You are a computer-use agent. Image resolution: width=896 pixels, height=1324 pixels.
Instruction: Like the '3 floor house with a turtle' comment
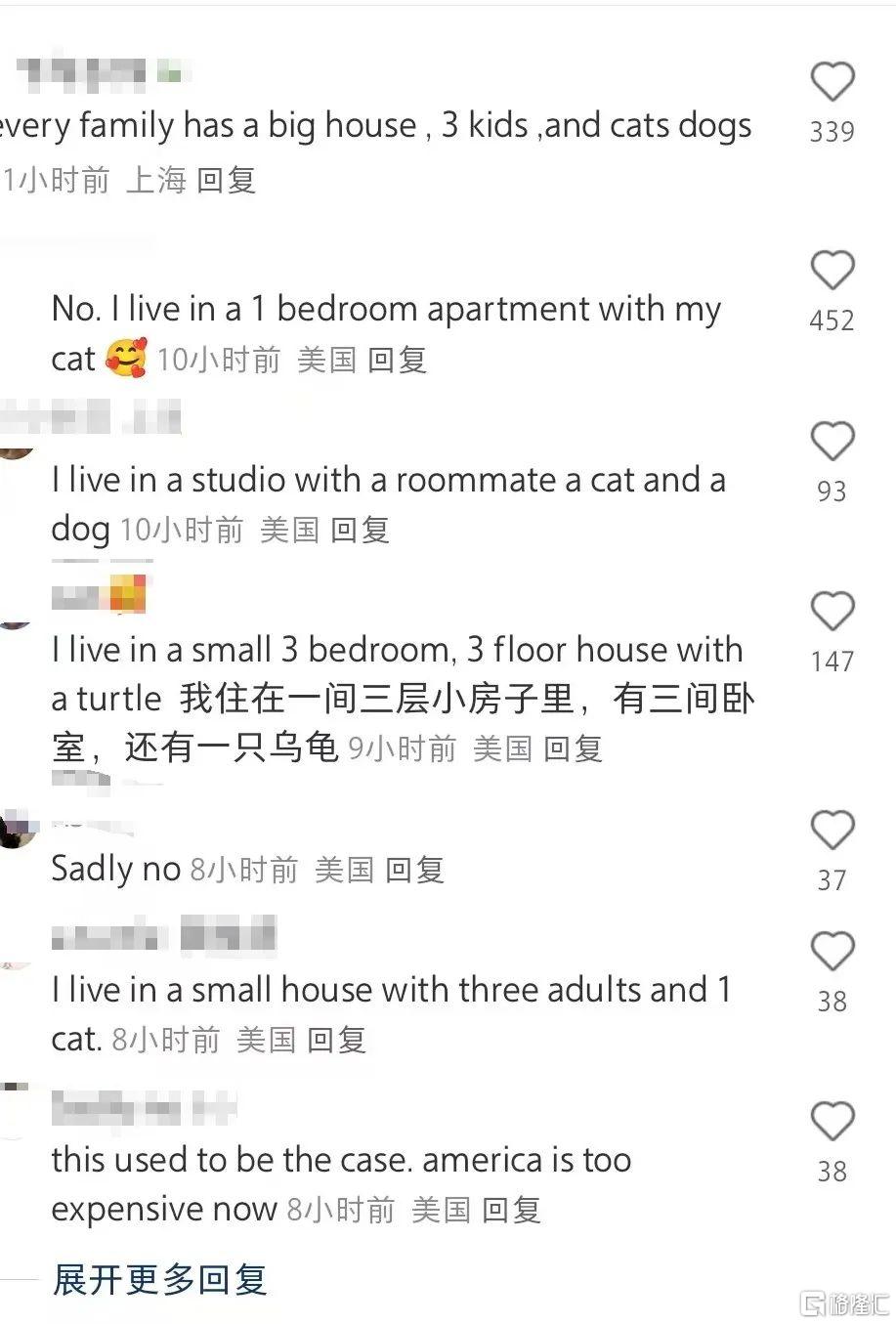pyautogui.click(x=832, y=612)
